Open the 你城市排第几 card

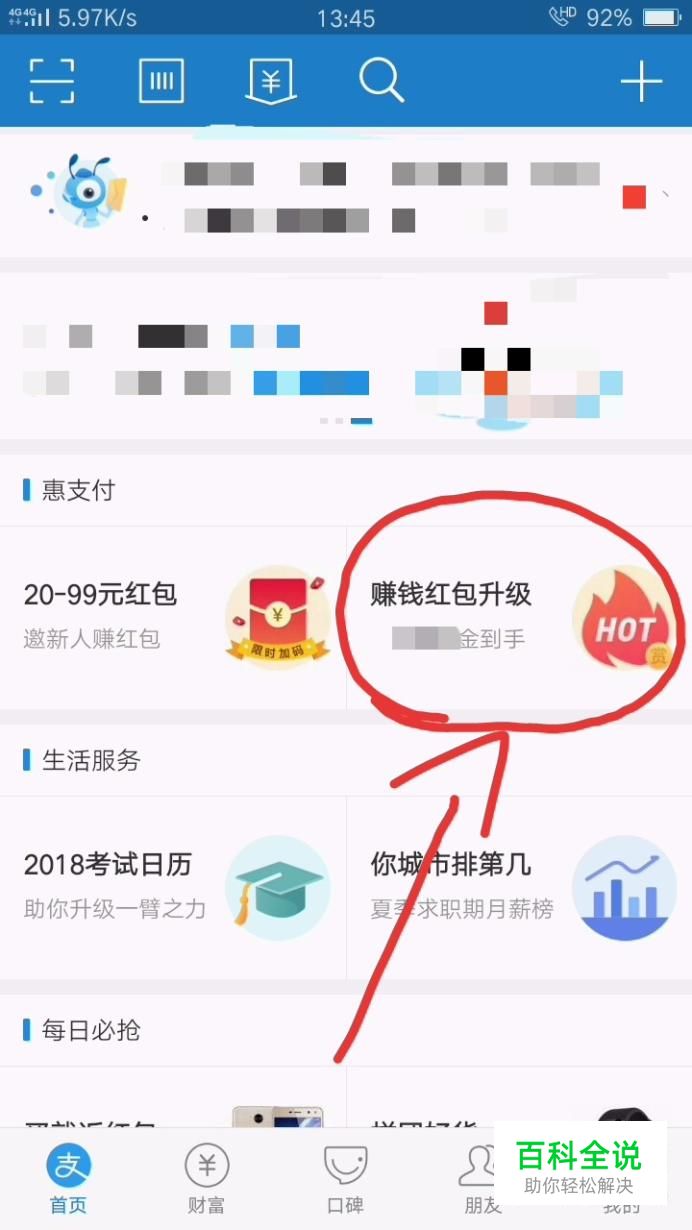(x=519, y=886)
